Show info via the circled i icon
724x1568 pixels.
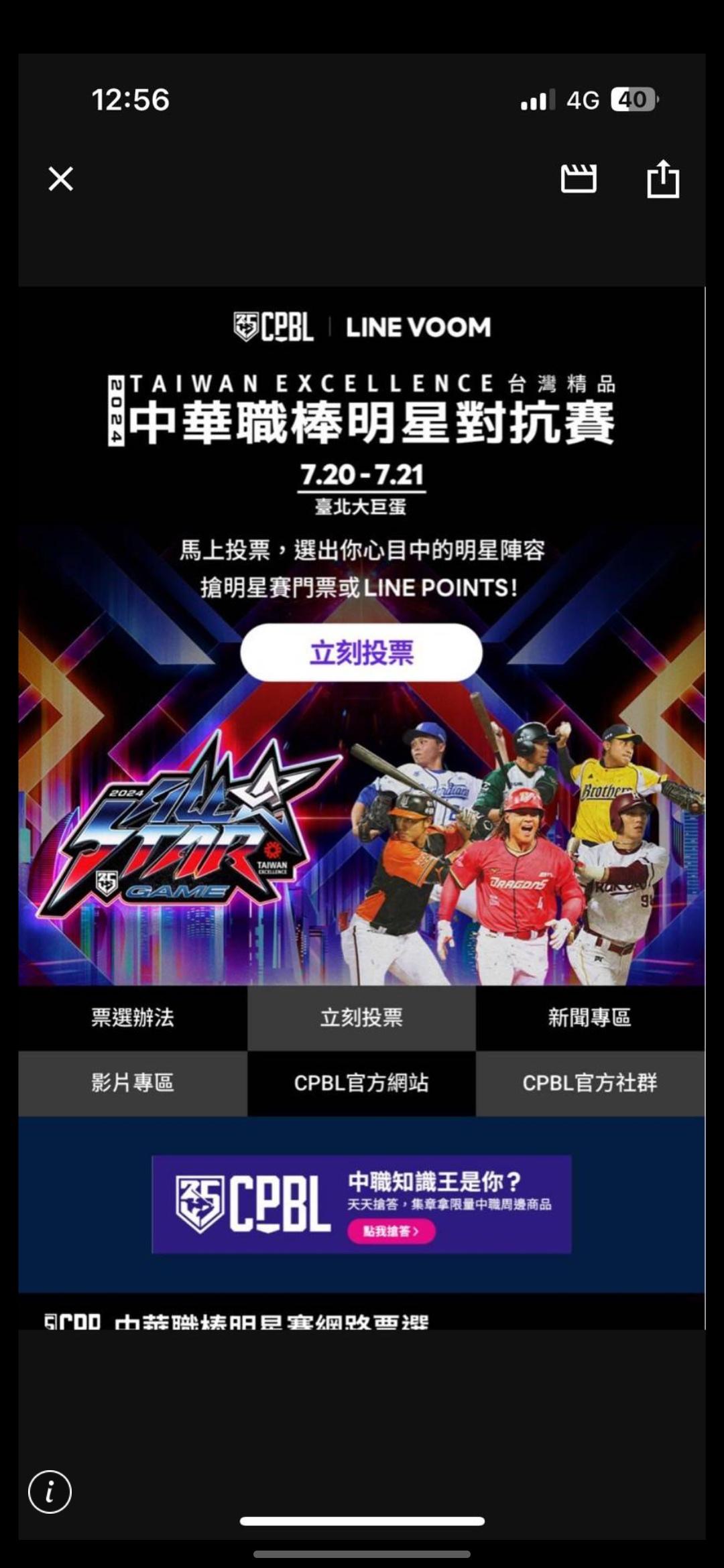[x=50, y=1492]
